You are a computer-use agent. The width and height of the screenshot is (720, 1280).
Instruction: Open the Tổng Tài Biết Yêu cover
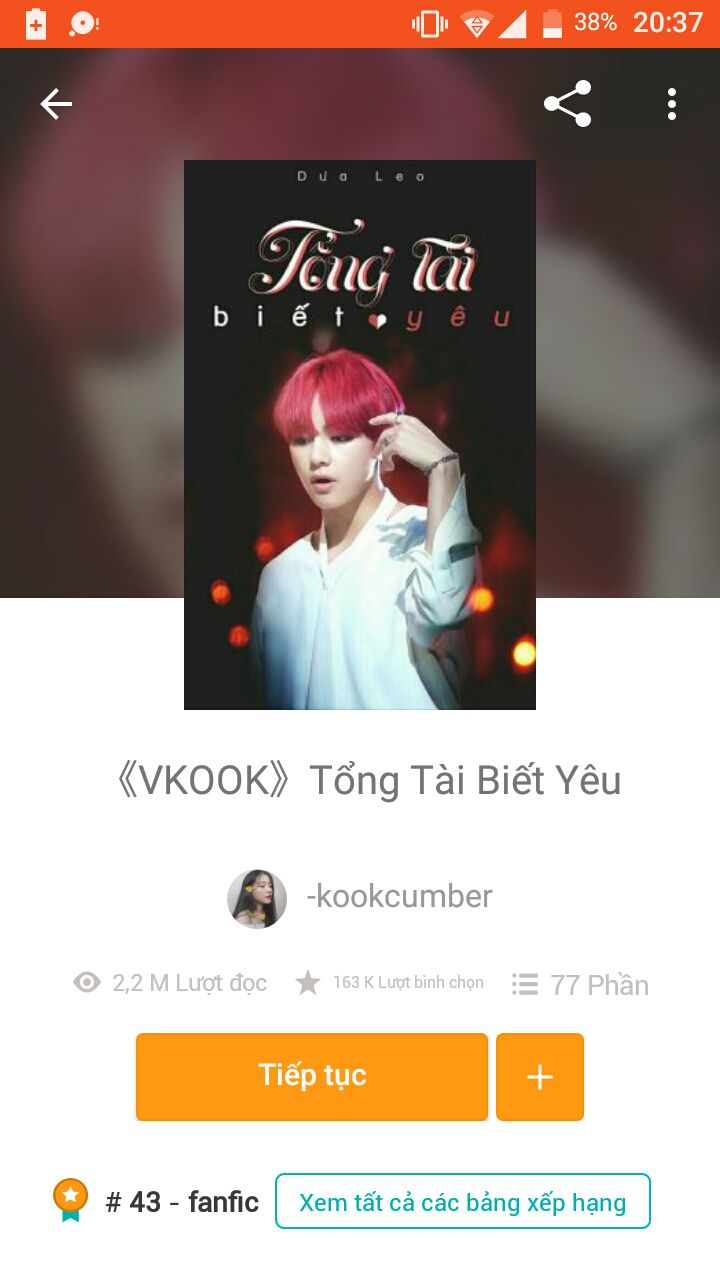pos(360,435)
